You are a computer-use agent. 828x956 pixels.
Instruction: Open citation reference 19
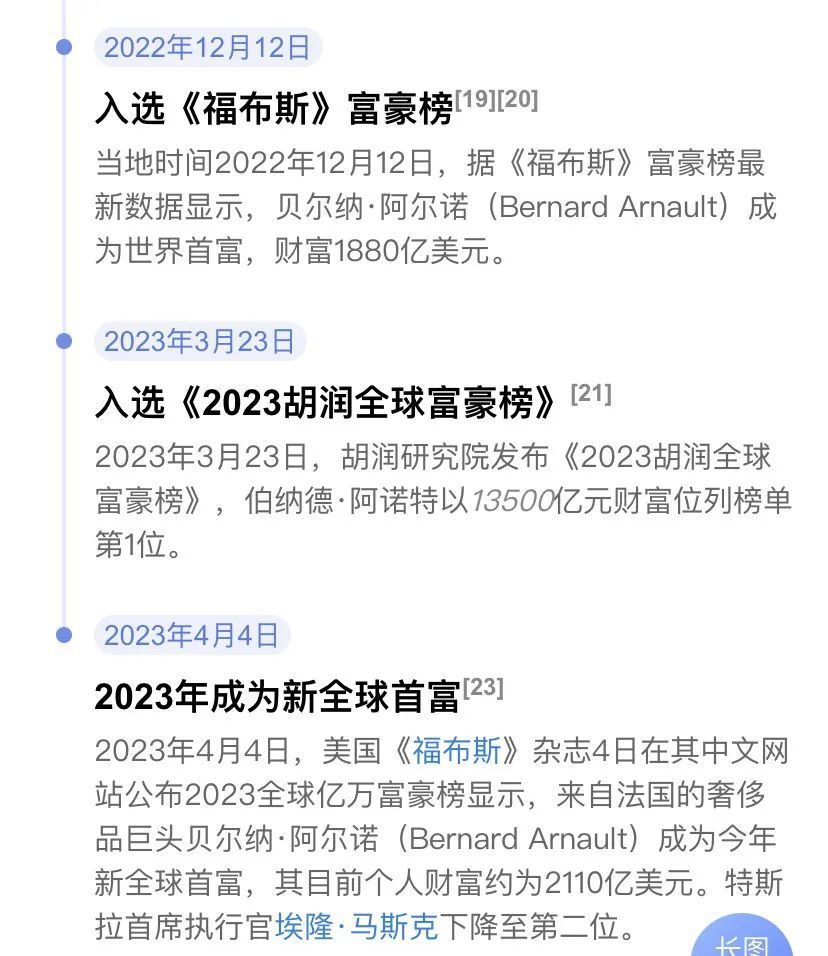pos(476,99)
